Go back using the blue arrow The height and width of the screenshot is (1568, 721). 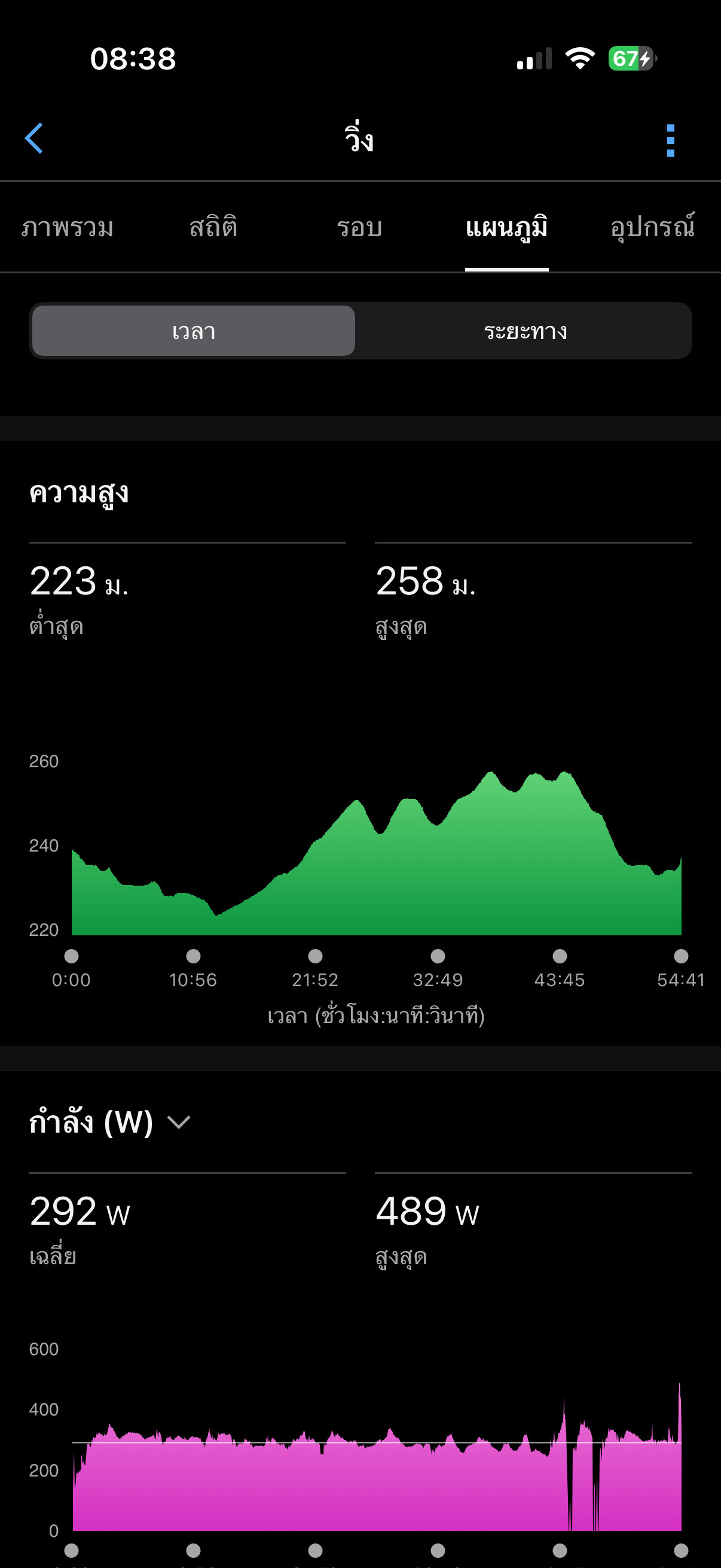pos(34,138)
